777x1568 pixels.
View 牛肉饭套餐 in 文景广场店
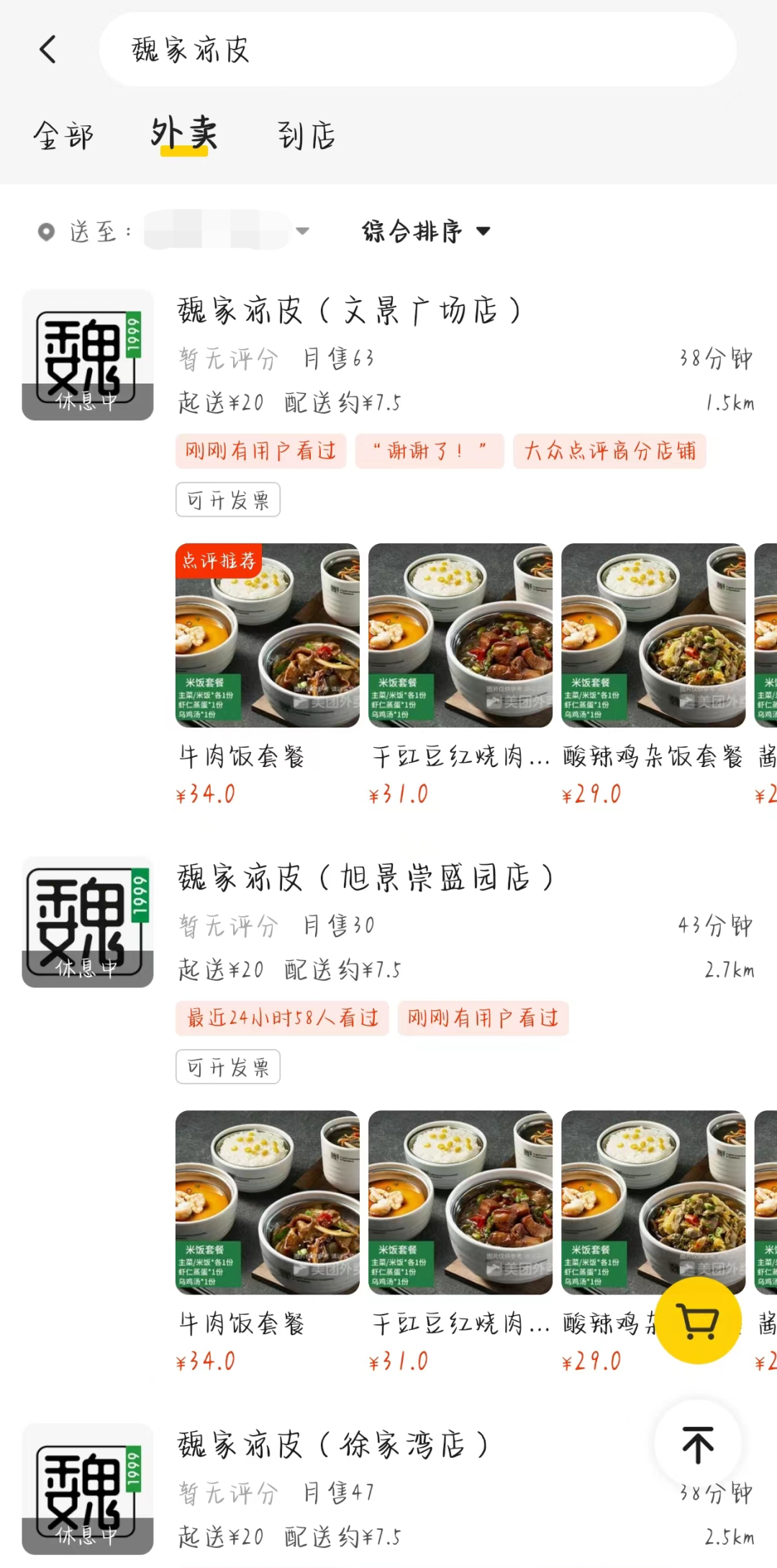267,635
